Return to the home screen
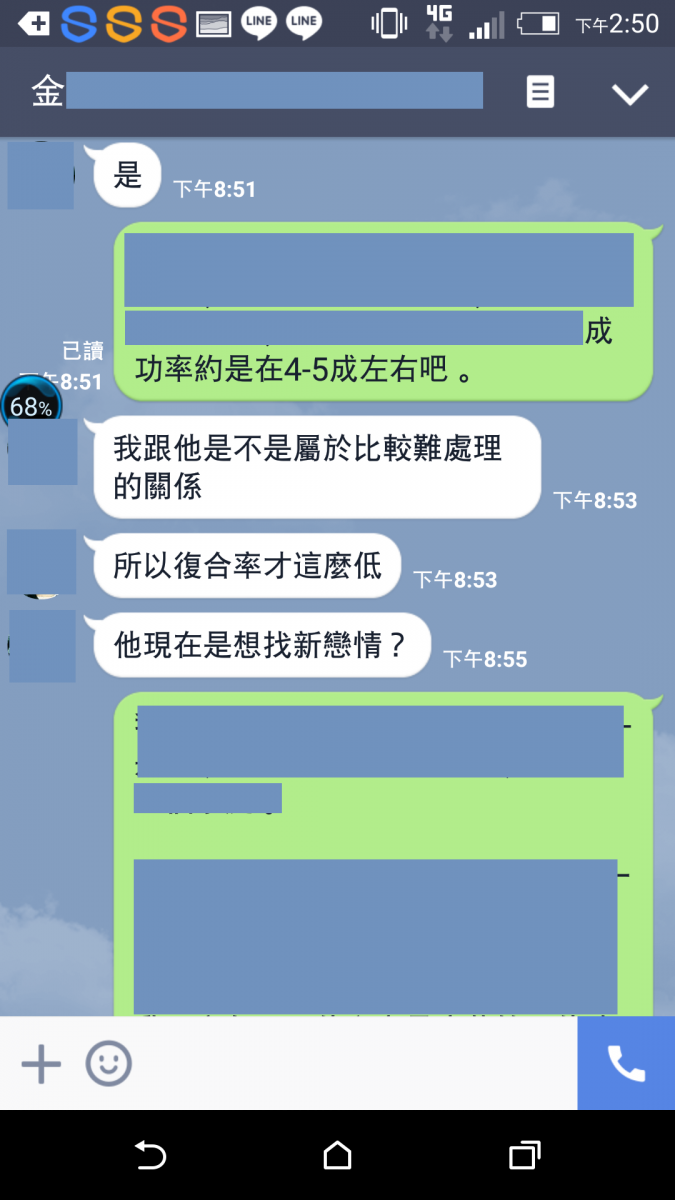This screenshot has height=1200, width=675. [x=337, y=1156]
